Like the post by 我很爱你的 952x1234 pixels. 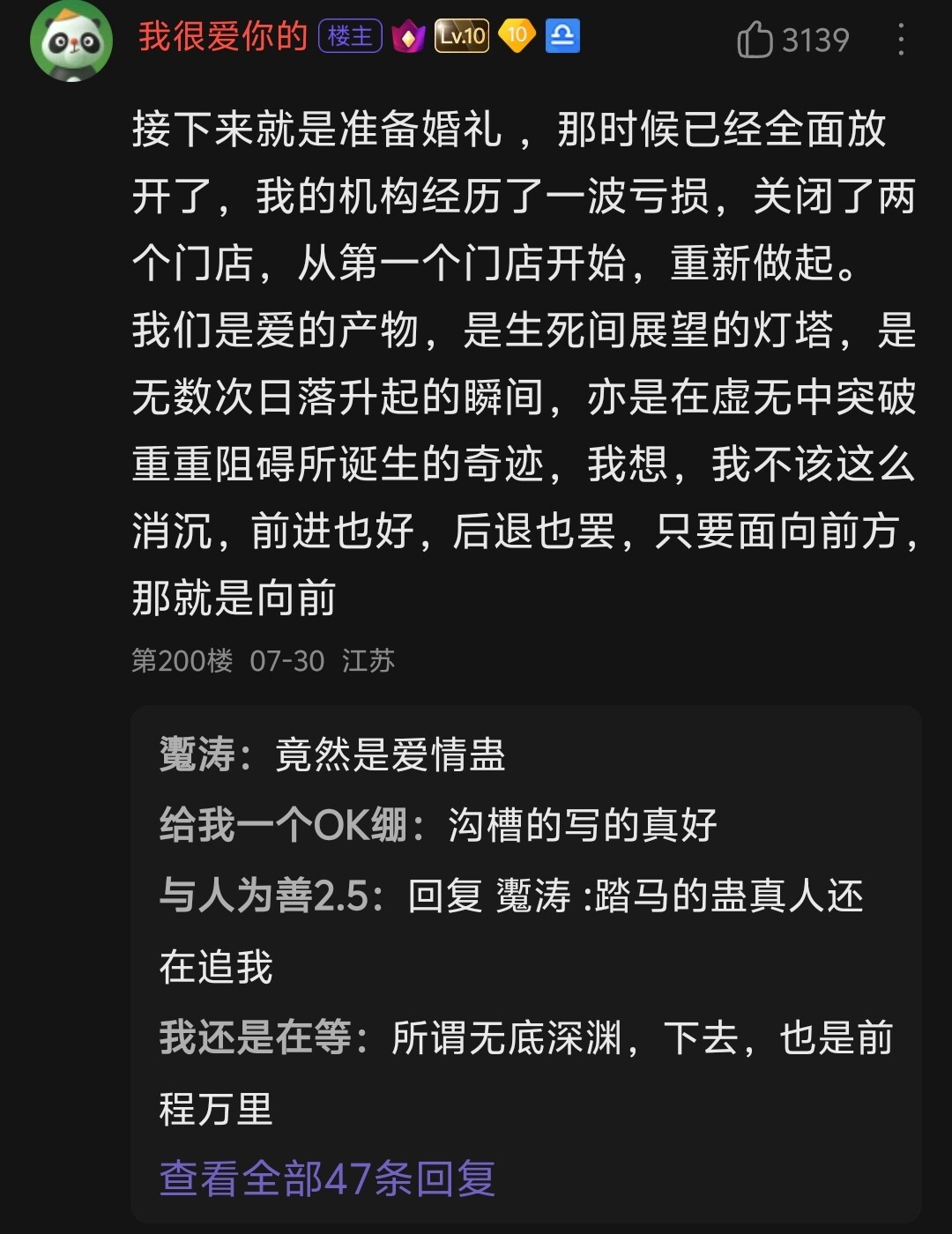click(755, 40)
